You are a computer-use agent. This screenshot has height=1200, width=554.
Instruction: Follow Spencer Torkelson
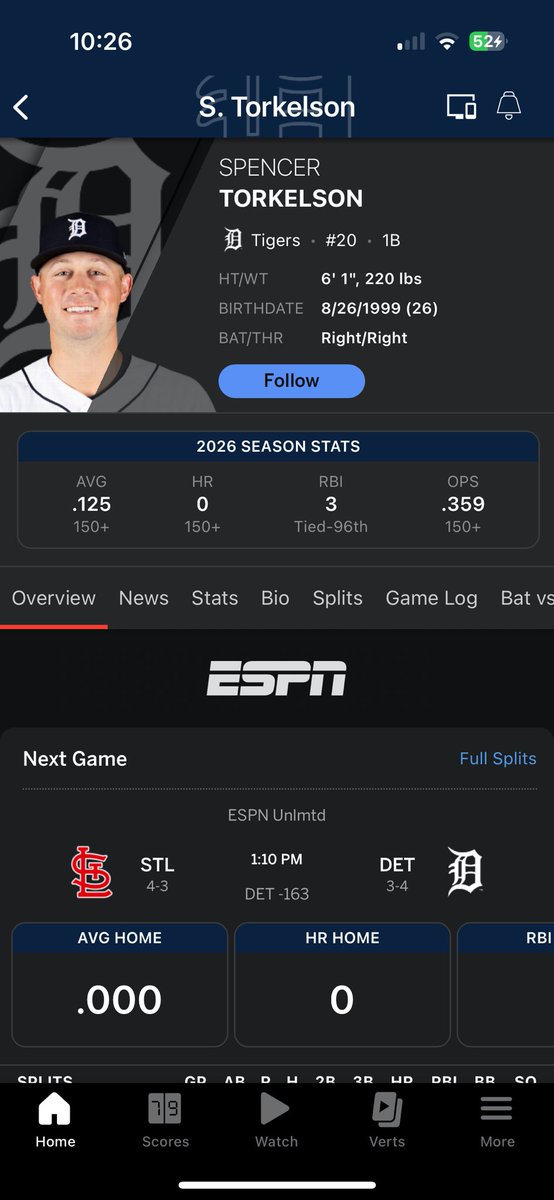click(291, 380)
